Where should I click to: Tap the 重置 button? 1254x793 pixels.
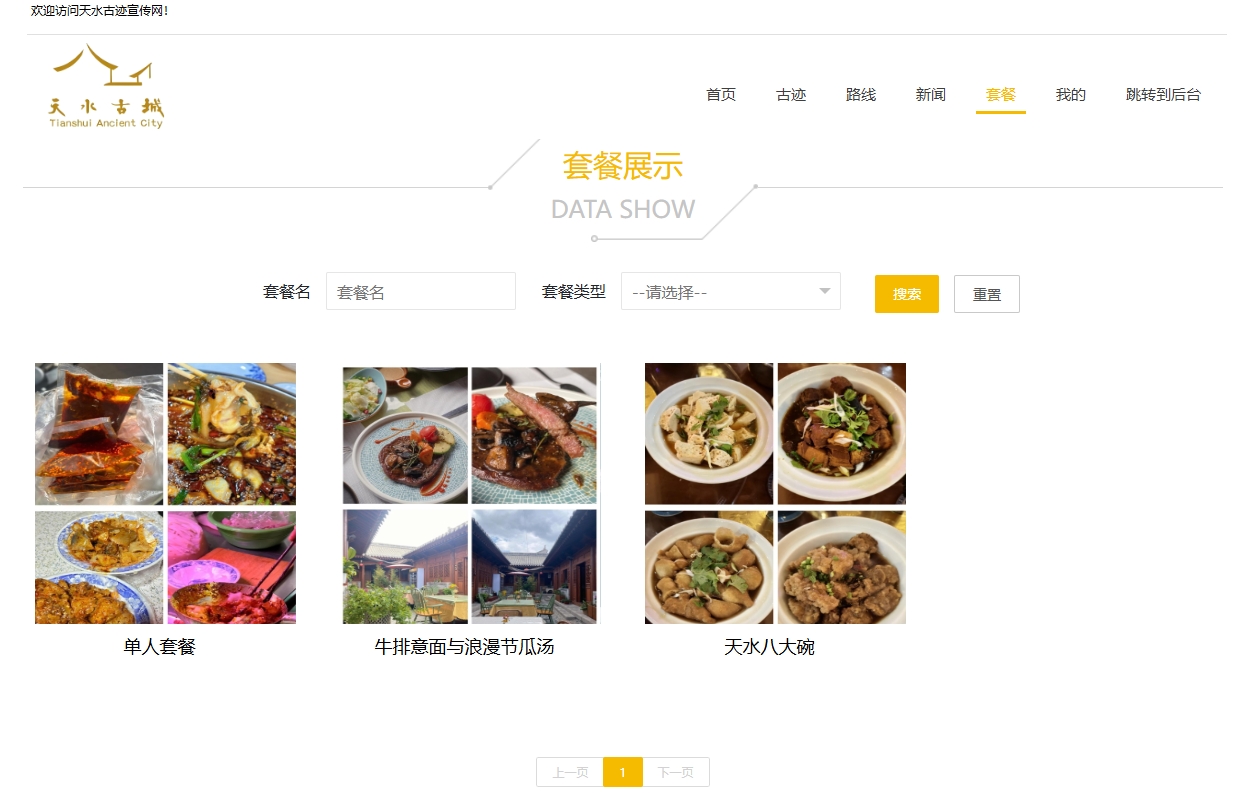pyautogui.click(x=986, y=294)
